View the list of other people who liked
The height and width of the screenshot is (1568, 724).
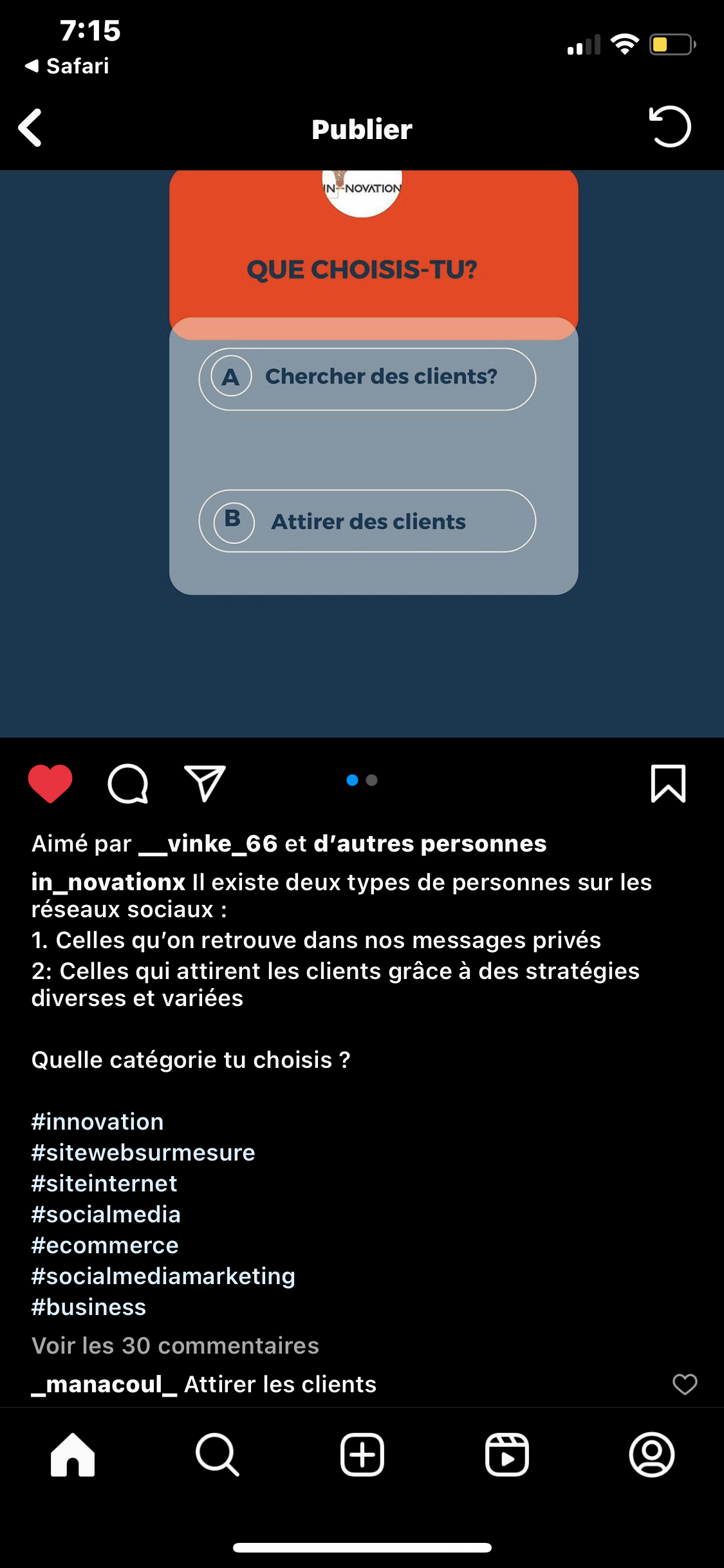click(x=430, y=843)
